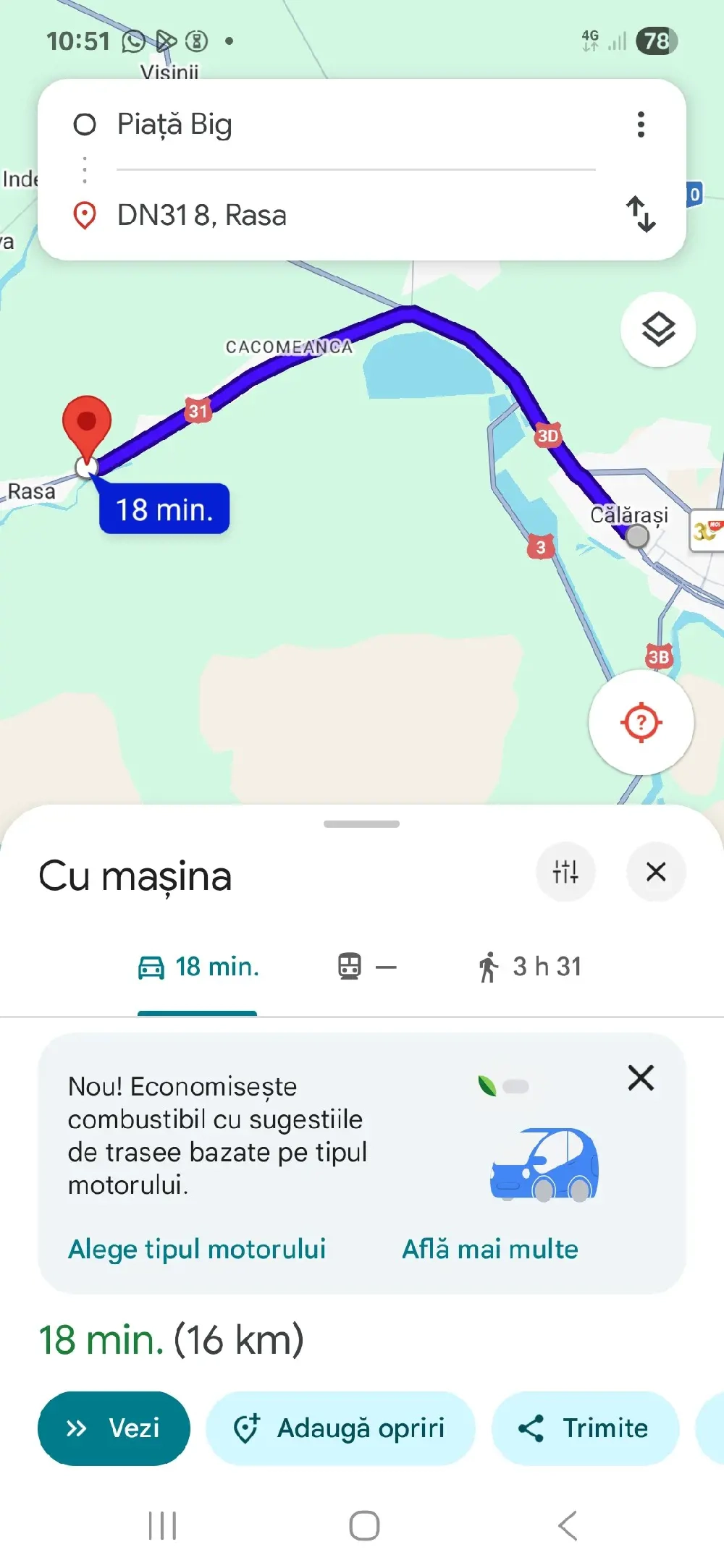Edit the DN31 8, Rasa destination field

(203, 215)
